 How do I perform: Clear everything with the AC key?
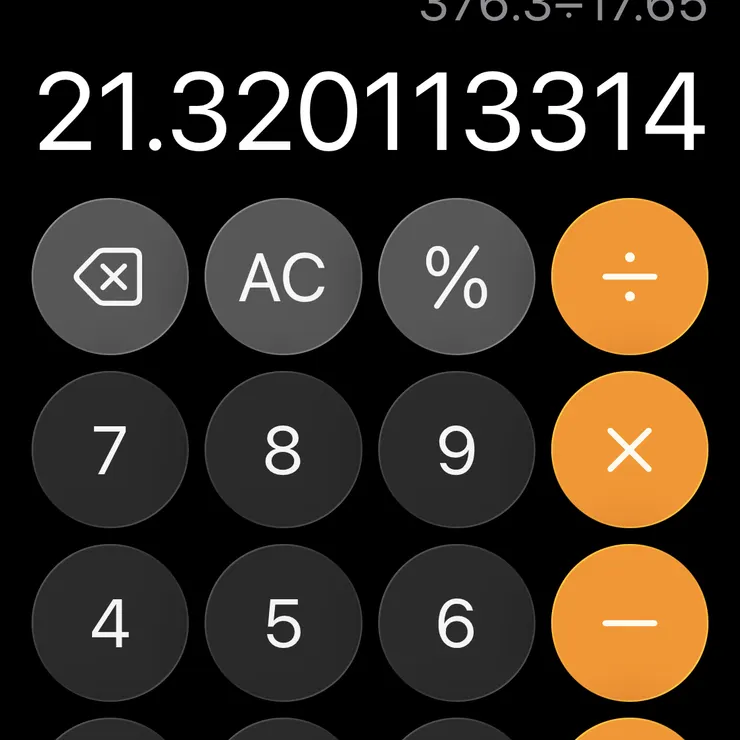(x=283, y=277)
